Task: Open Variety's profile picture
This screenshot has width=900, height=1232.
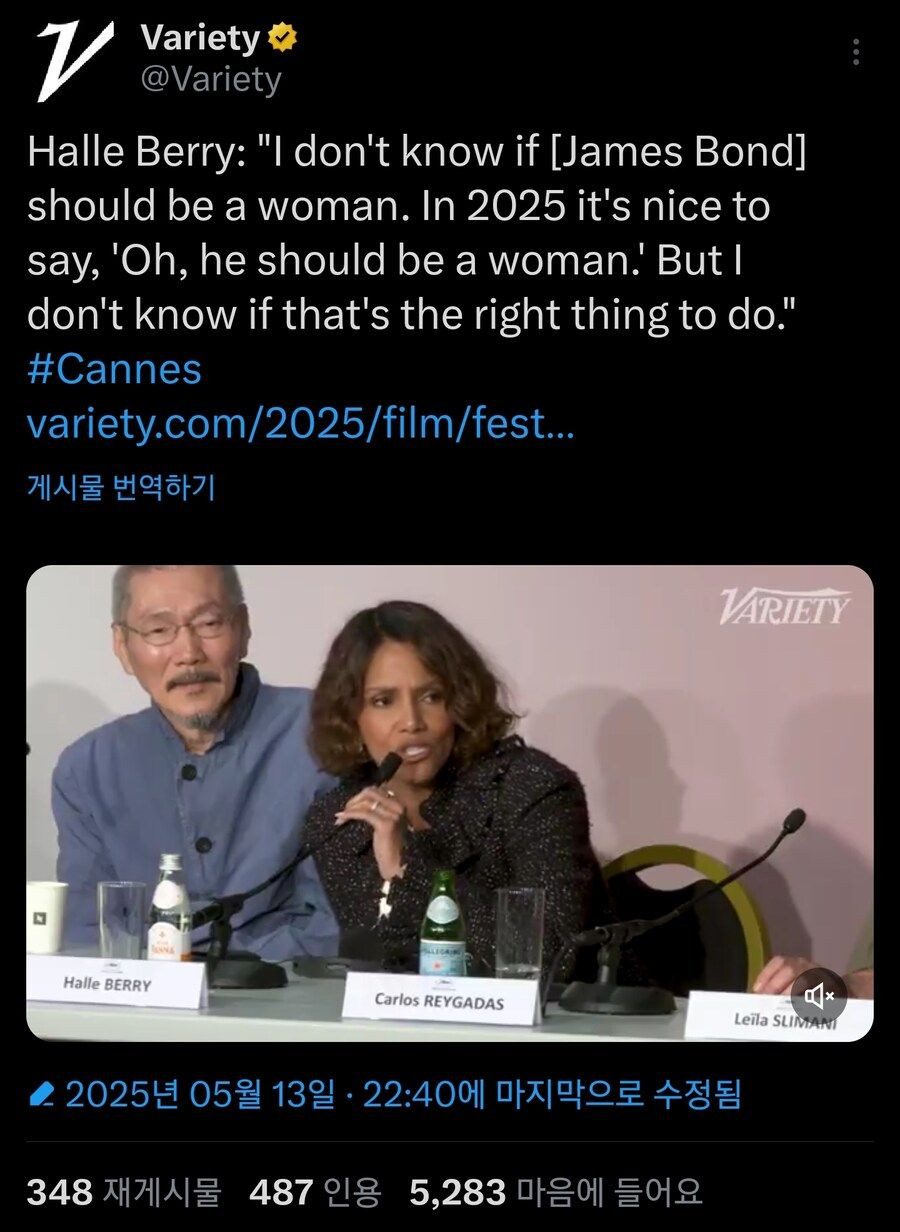Action: (76, 60)
